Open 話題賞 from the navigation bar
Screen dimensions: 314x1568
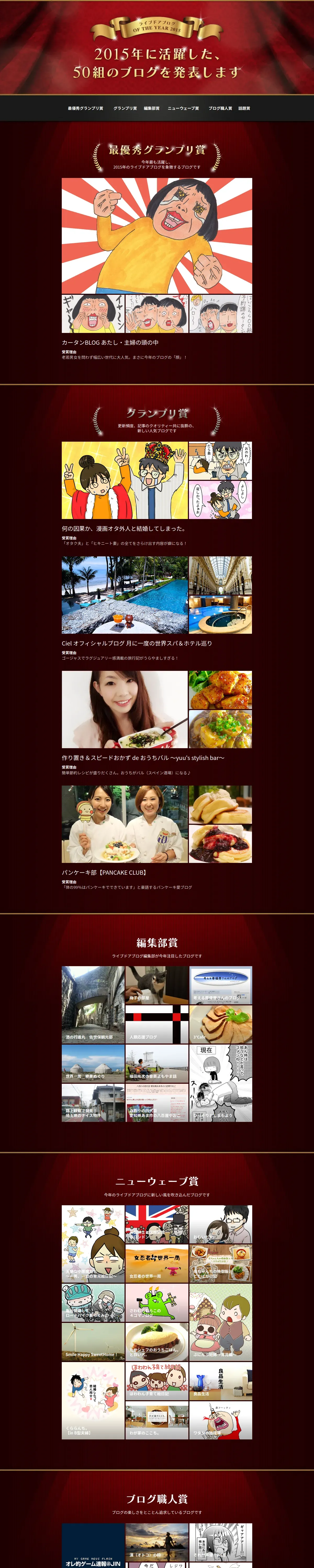tap(244, 108)
